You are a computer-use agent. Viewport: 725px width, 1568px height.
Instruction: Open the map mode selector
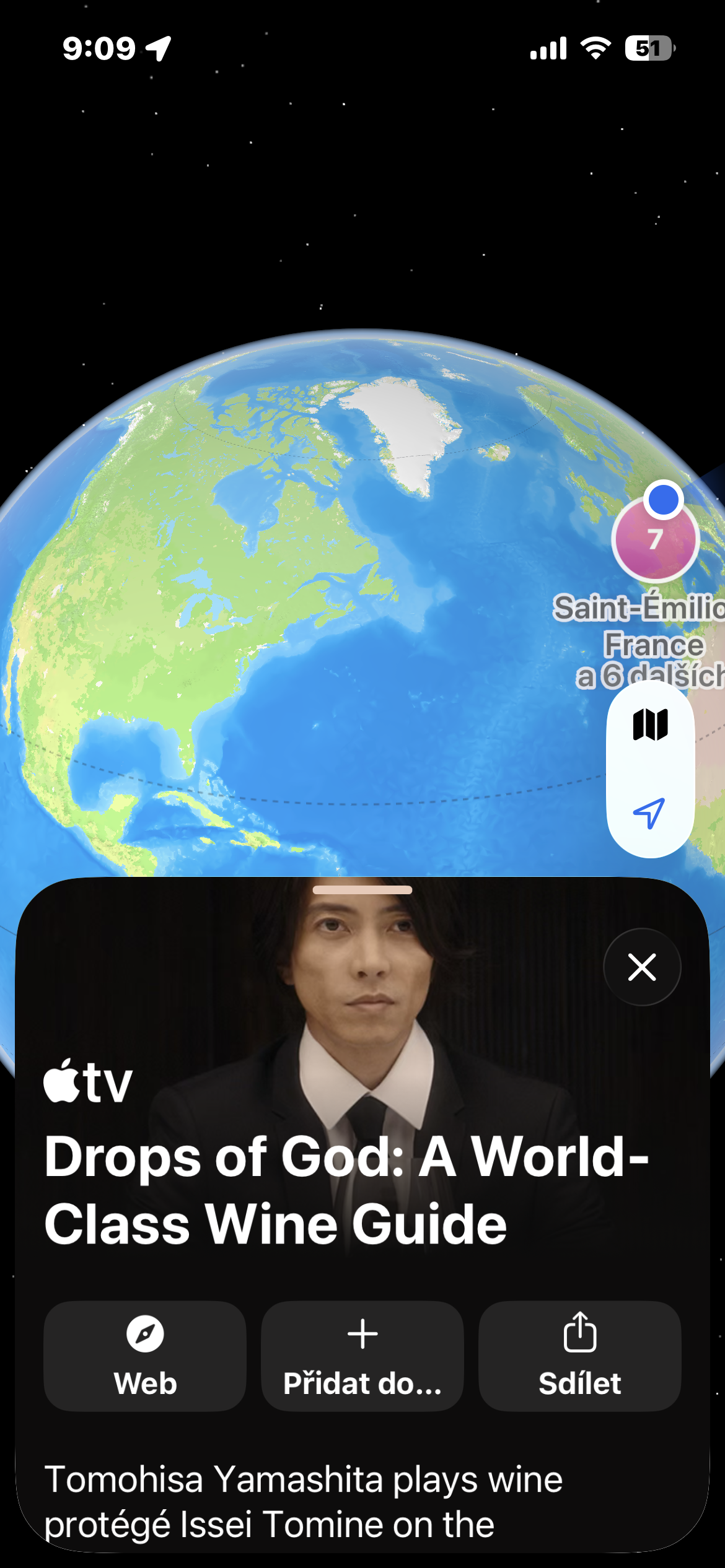[650, 725]
